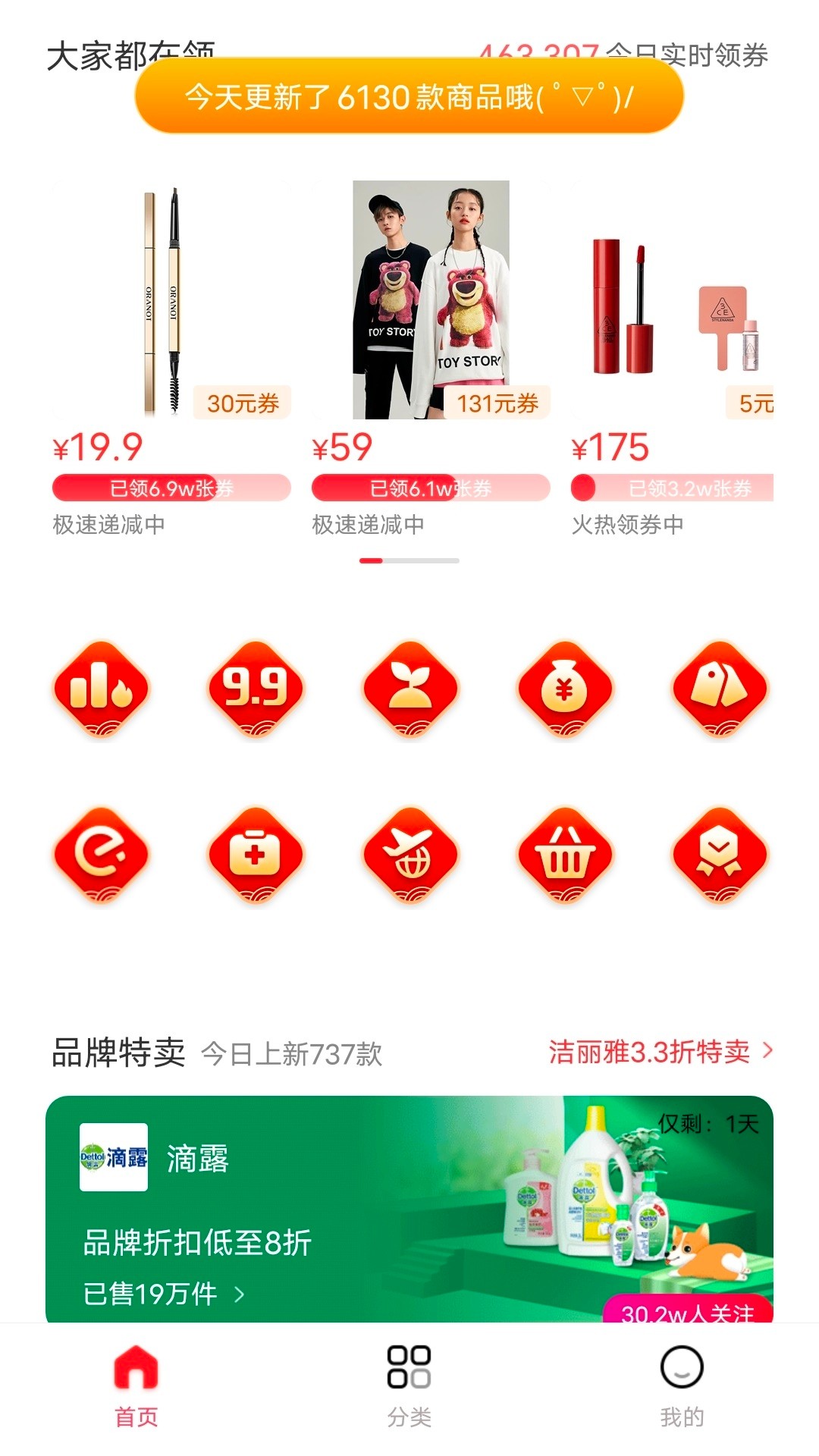Go to the 首页 tab
This screenshot has height=1456, width=819.
[x=136, y=1384]
